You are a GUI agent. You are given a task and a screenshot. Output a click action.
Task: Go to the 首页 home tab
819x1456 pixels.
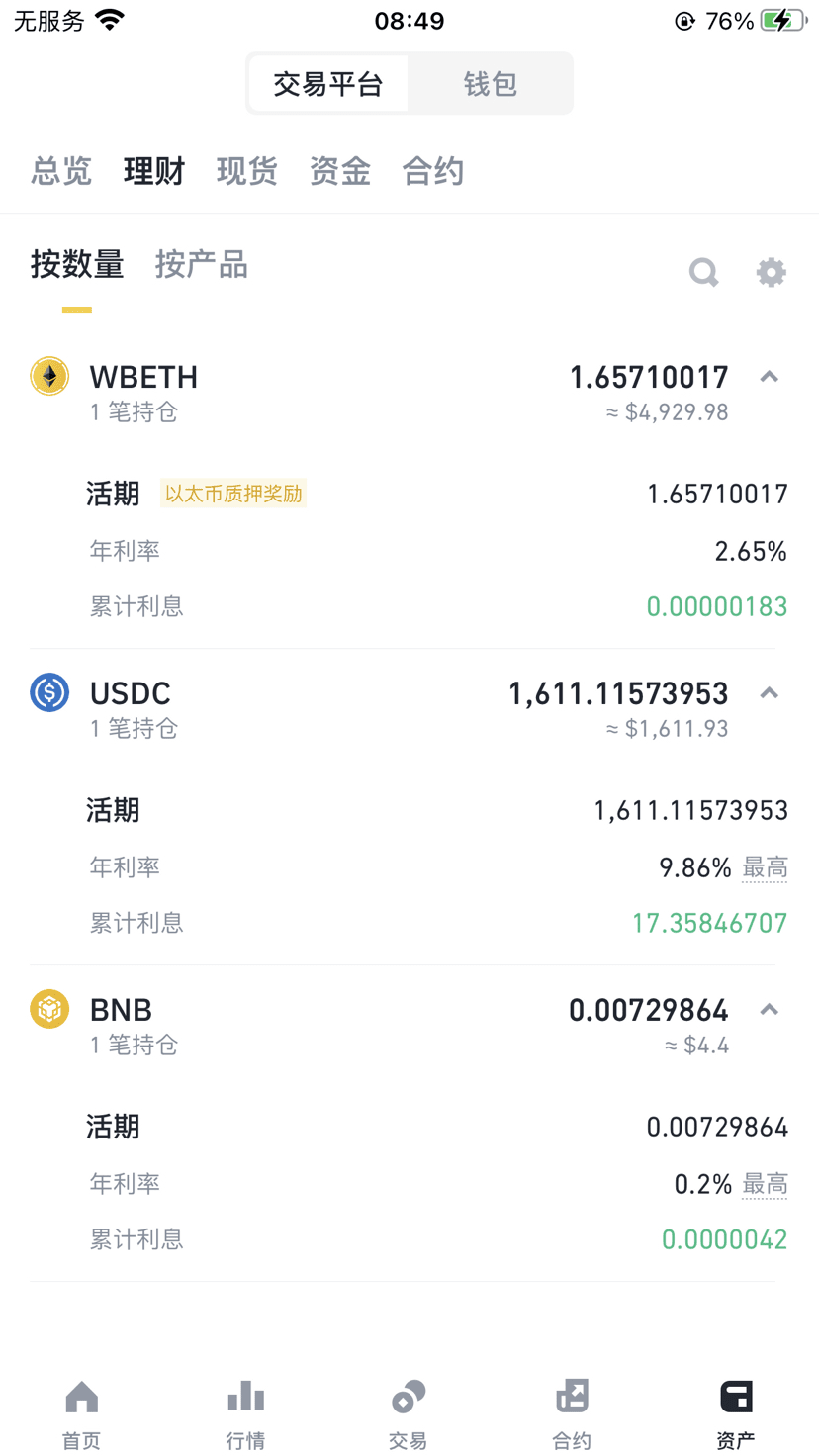[82, 1414]
